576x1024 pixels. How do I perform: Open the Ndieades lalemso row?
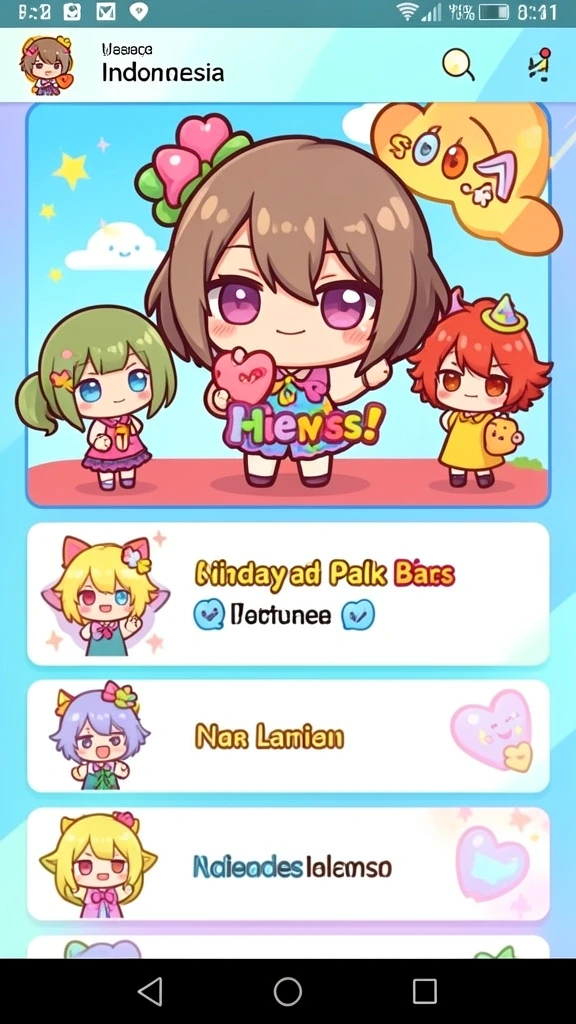(x=288, y=864)
